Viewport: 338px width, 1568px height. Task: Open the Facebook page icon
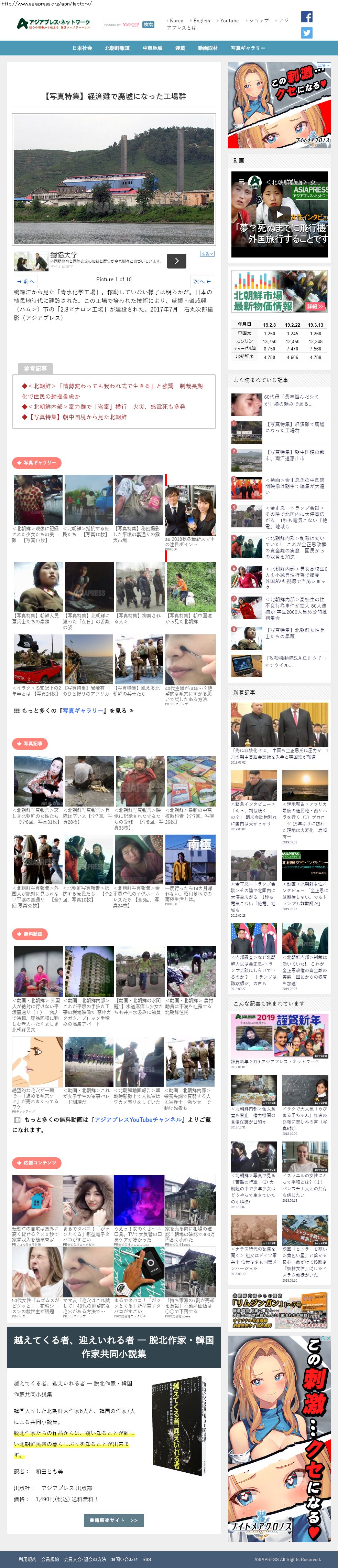point(306,17)
